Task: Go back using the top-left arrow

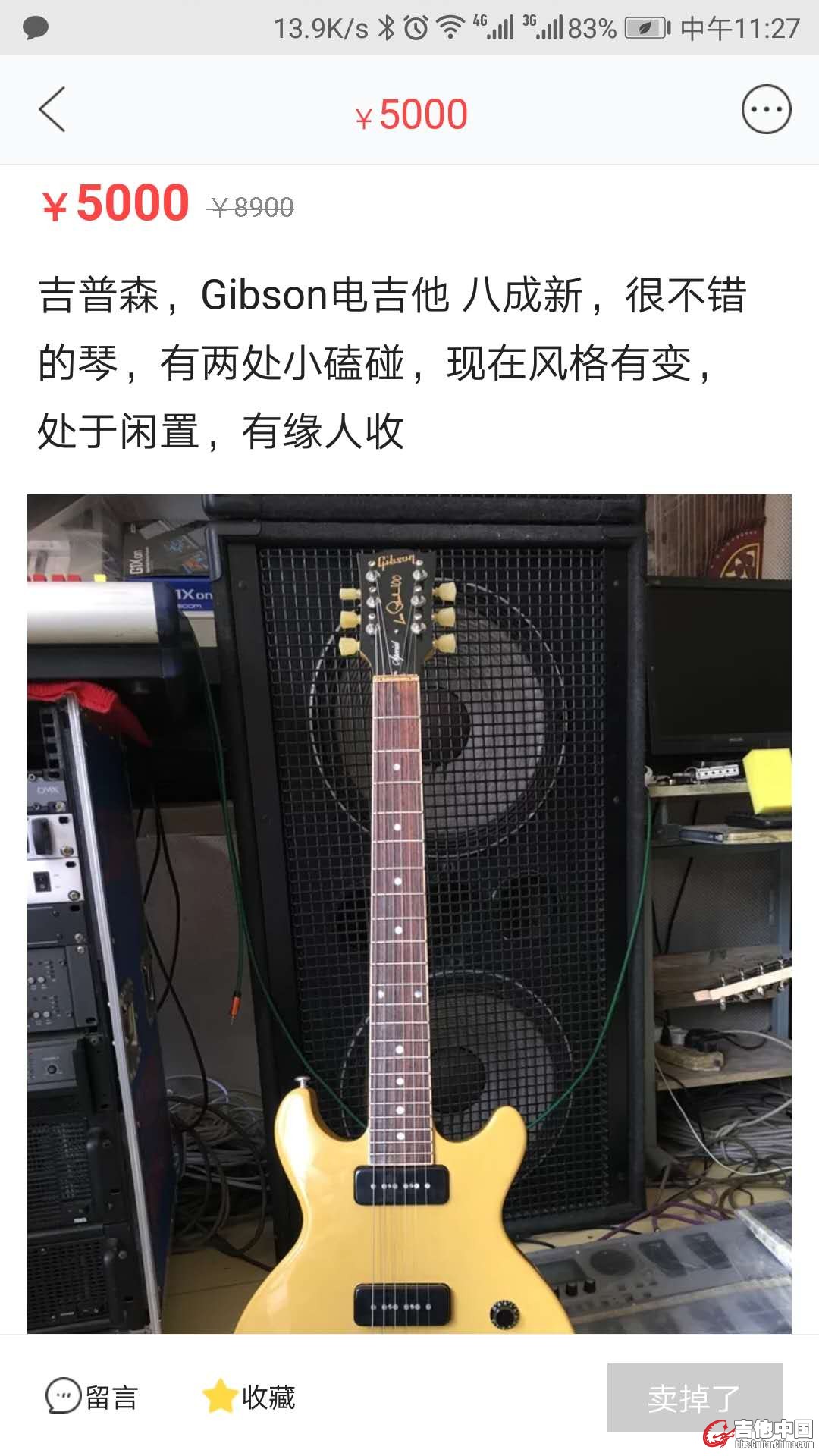Action: [52, 110]
